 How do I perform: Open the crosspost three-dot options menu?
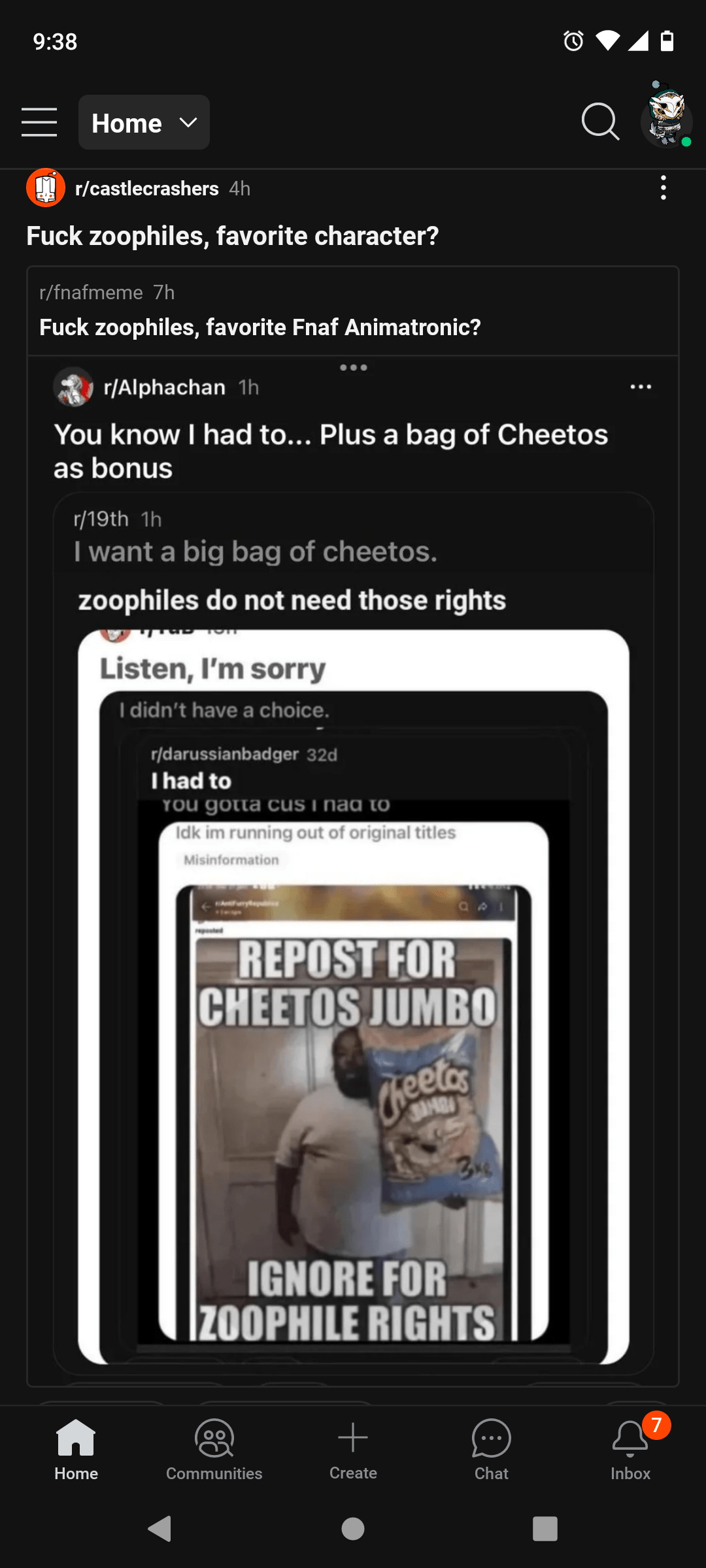pos(640,387)
